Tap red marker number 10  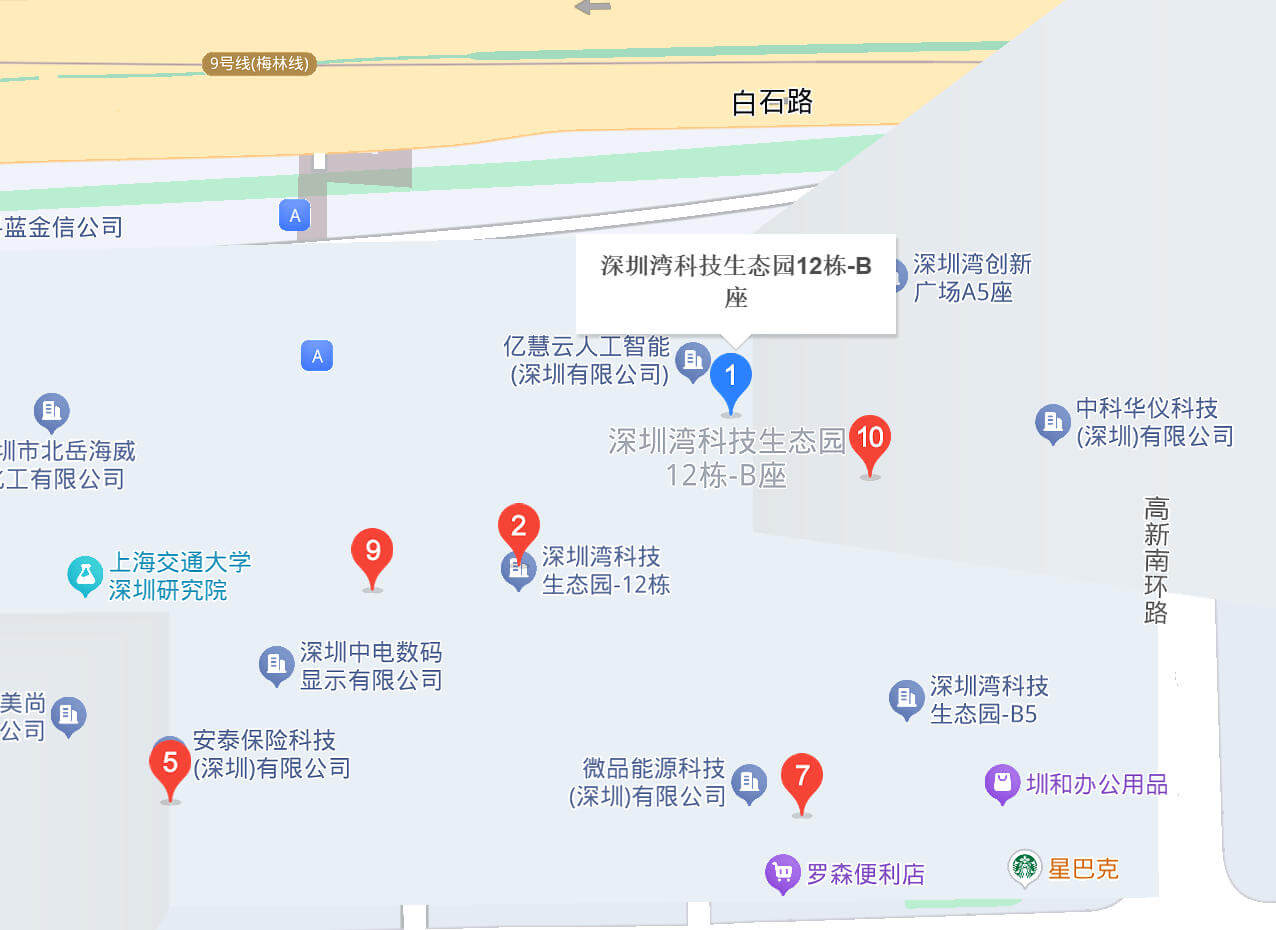coord(870,438)
